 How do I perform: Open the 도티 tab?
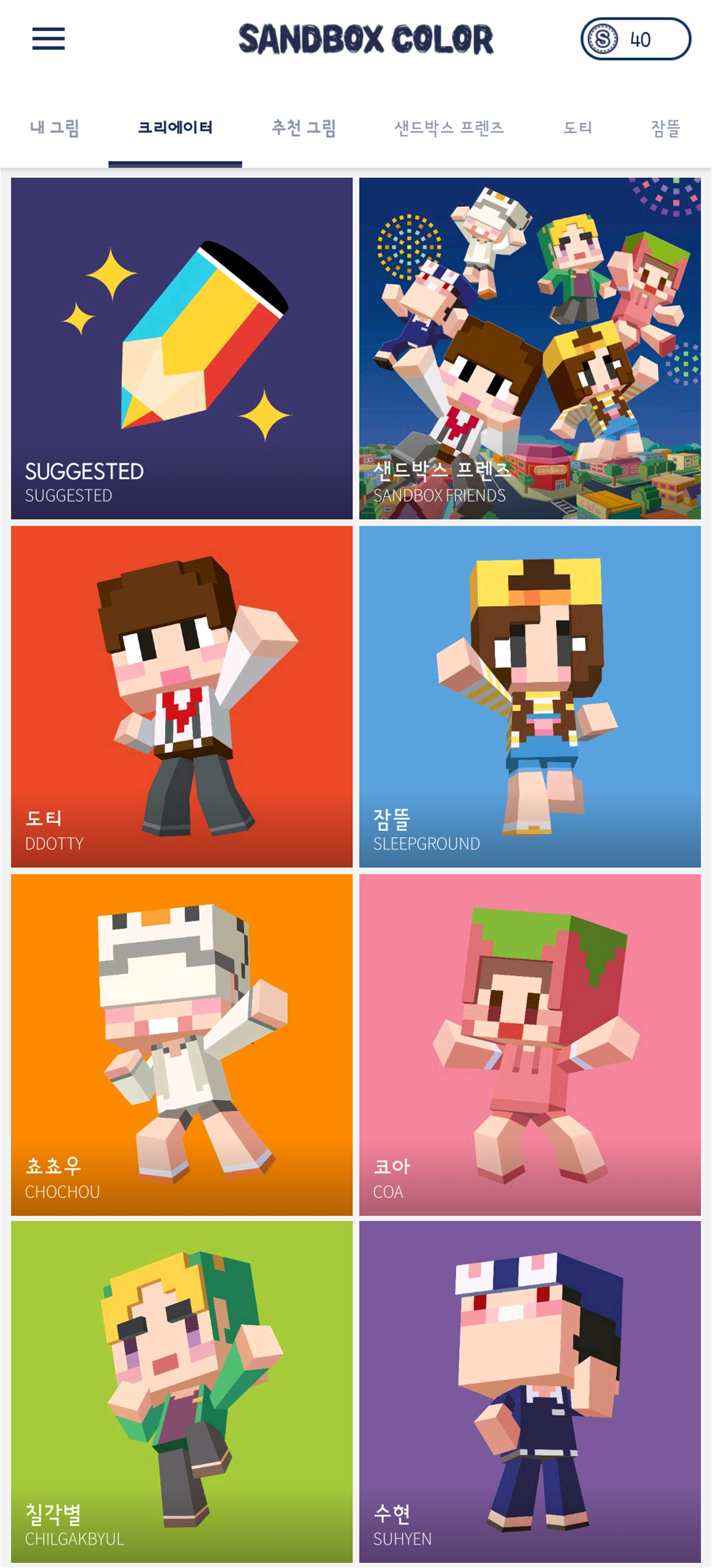[577, 128]
